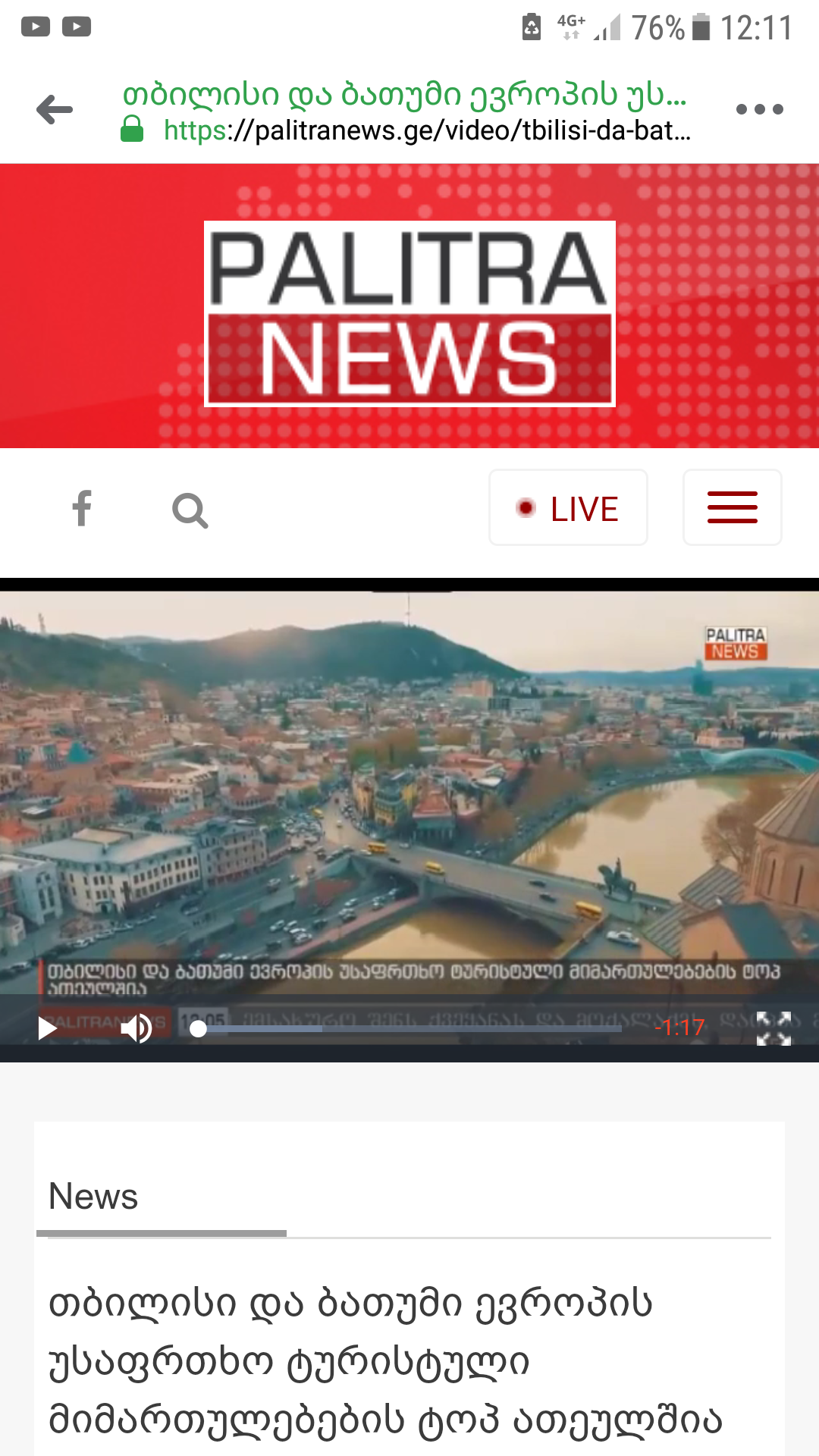Open the hamburger navigation menu
Image resolution: width=819 pixels, height=1456 pixels.
[732, 508]
